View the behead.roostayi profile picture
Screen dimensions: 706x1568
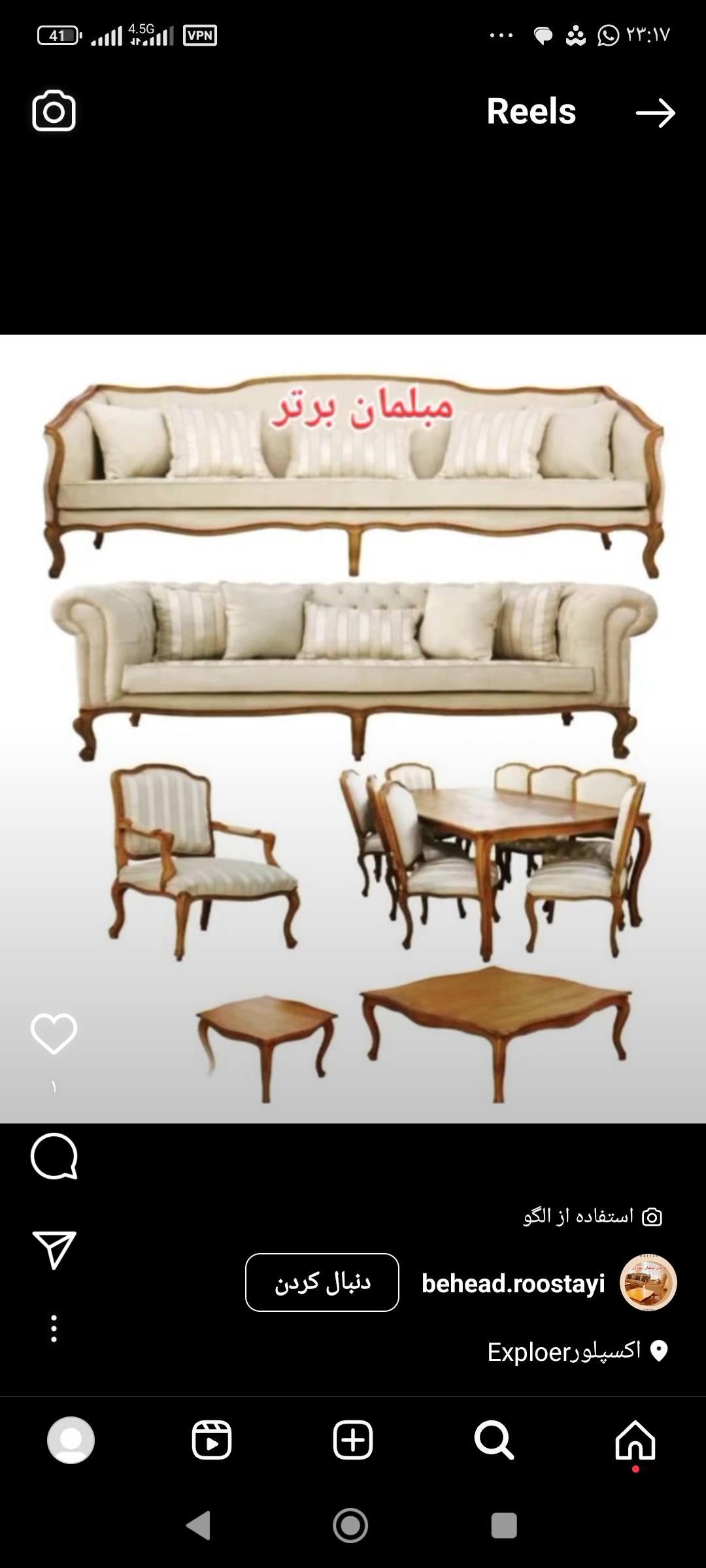[x=648, y=1282]
